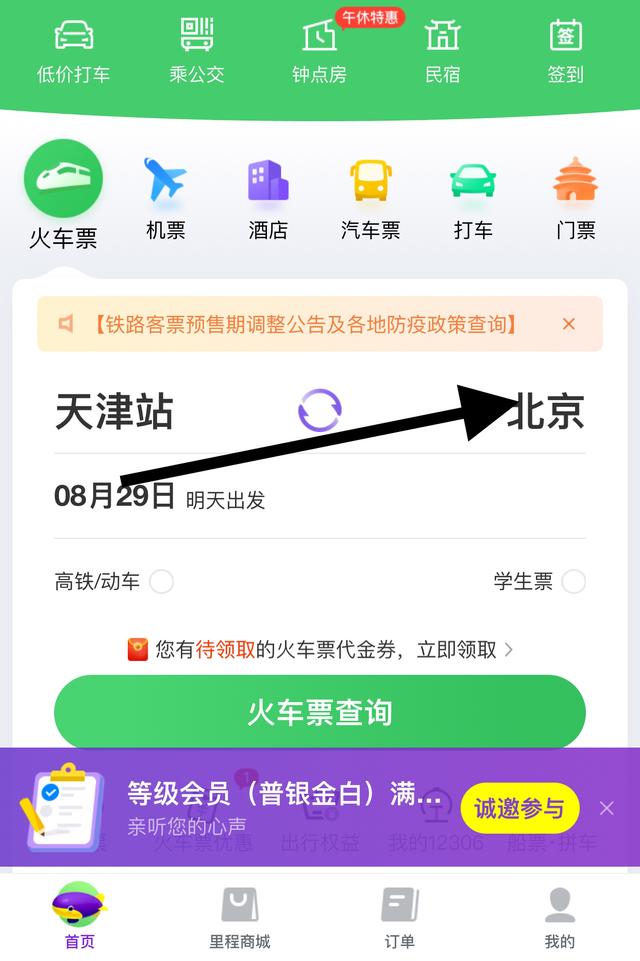Switch to 打车 ride hailing
640x961 pixels.
tap(473, 199)
